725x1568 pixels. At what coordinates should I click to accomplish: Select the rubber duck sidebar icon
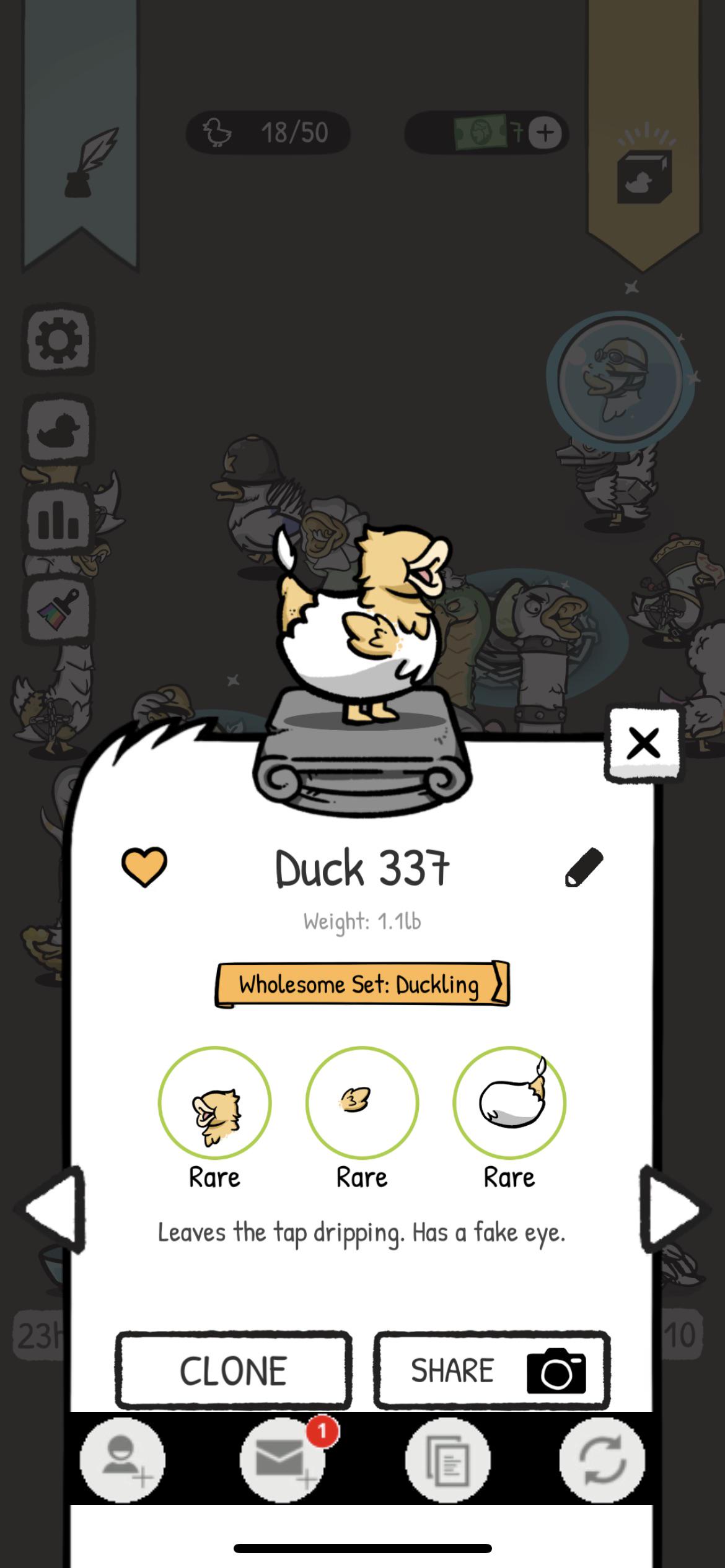coord(60,427)
